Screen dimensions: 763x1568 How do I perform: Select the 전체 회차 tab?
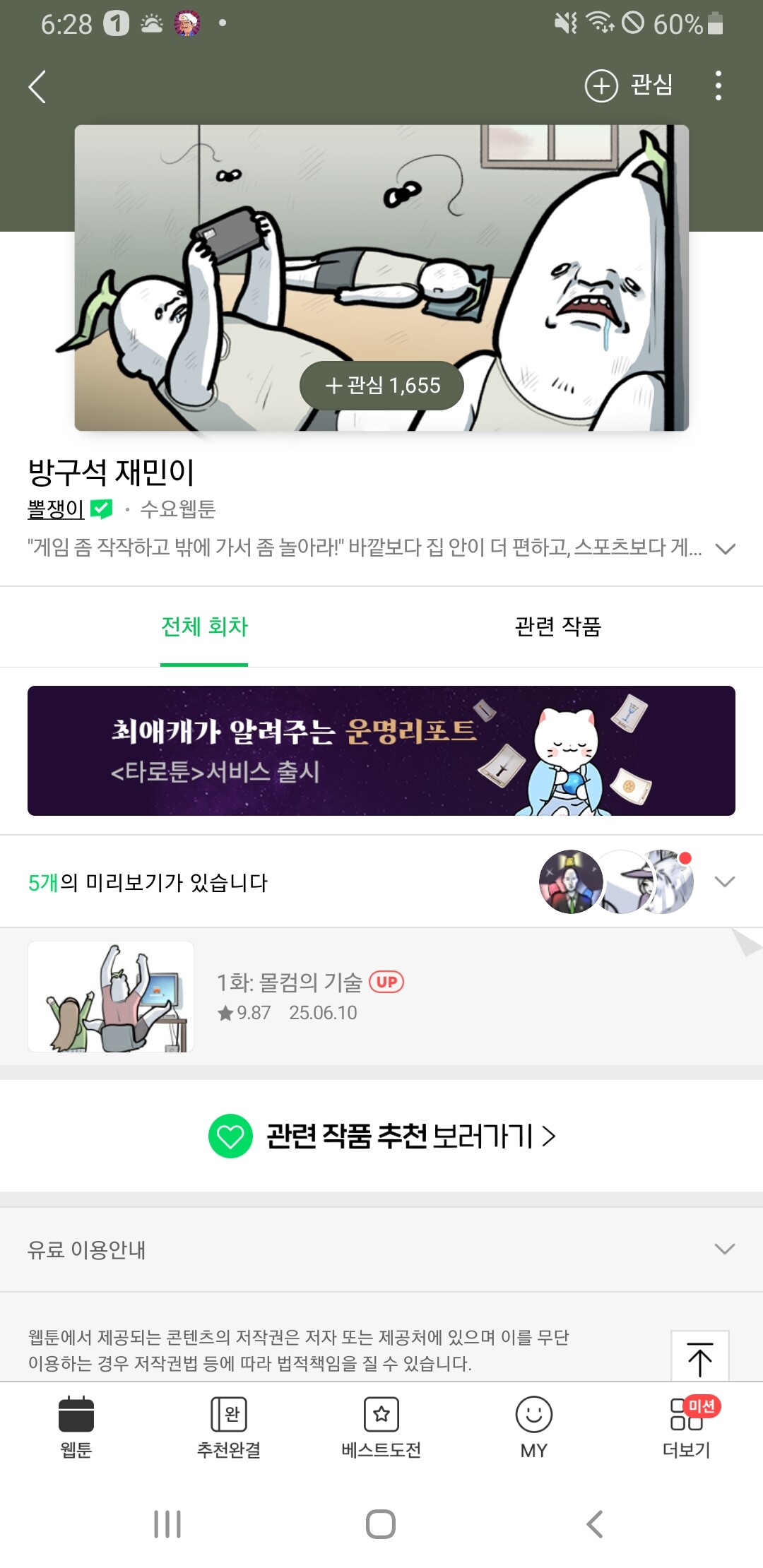click(204, 626)
